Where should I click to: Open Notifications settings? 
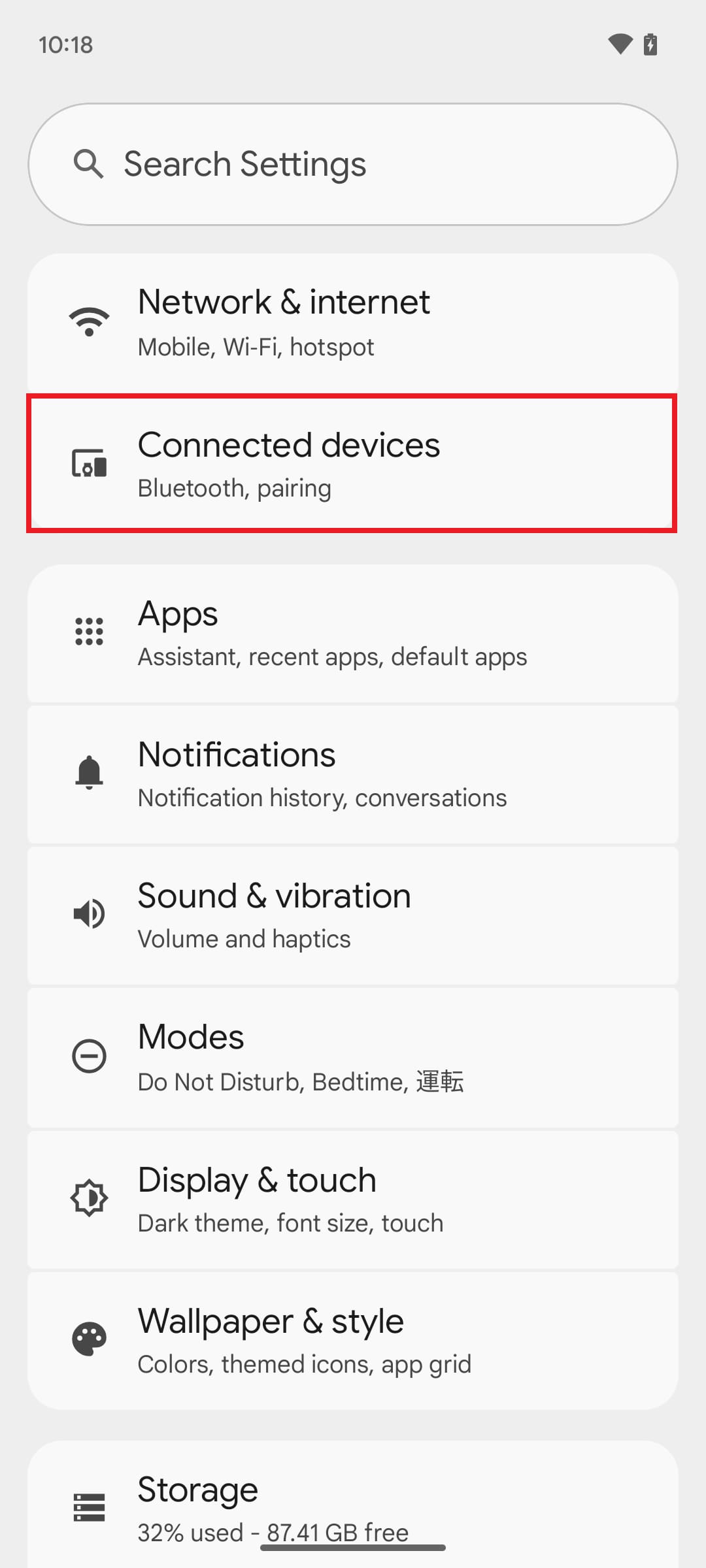pyautogui.click(x=353, y=774)
